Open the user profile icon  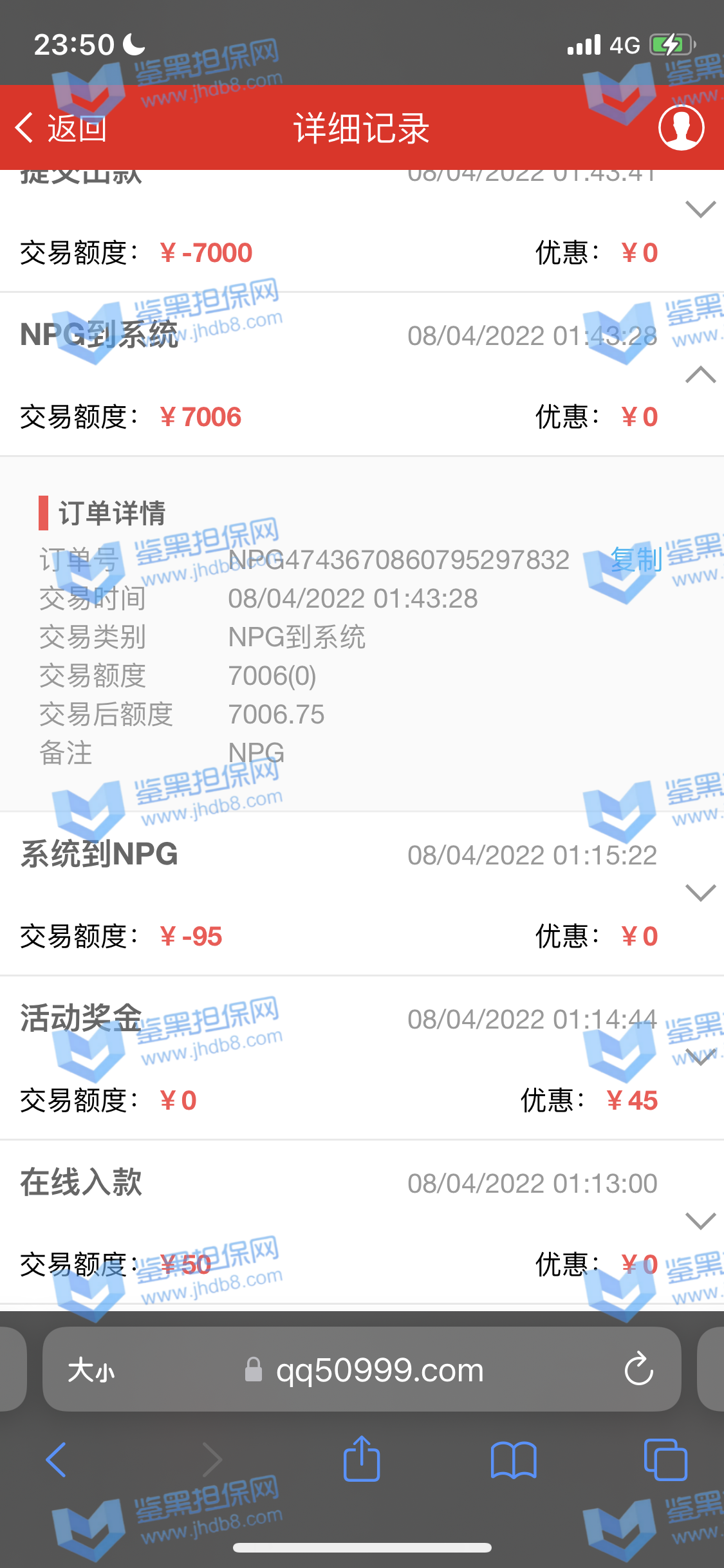[x=681, y=127]
